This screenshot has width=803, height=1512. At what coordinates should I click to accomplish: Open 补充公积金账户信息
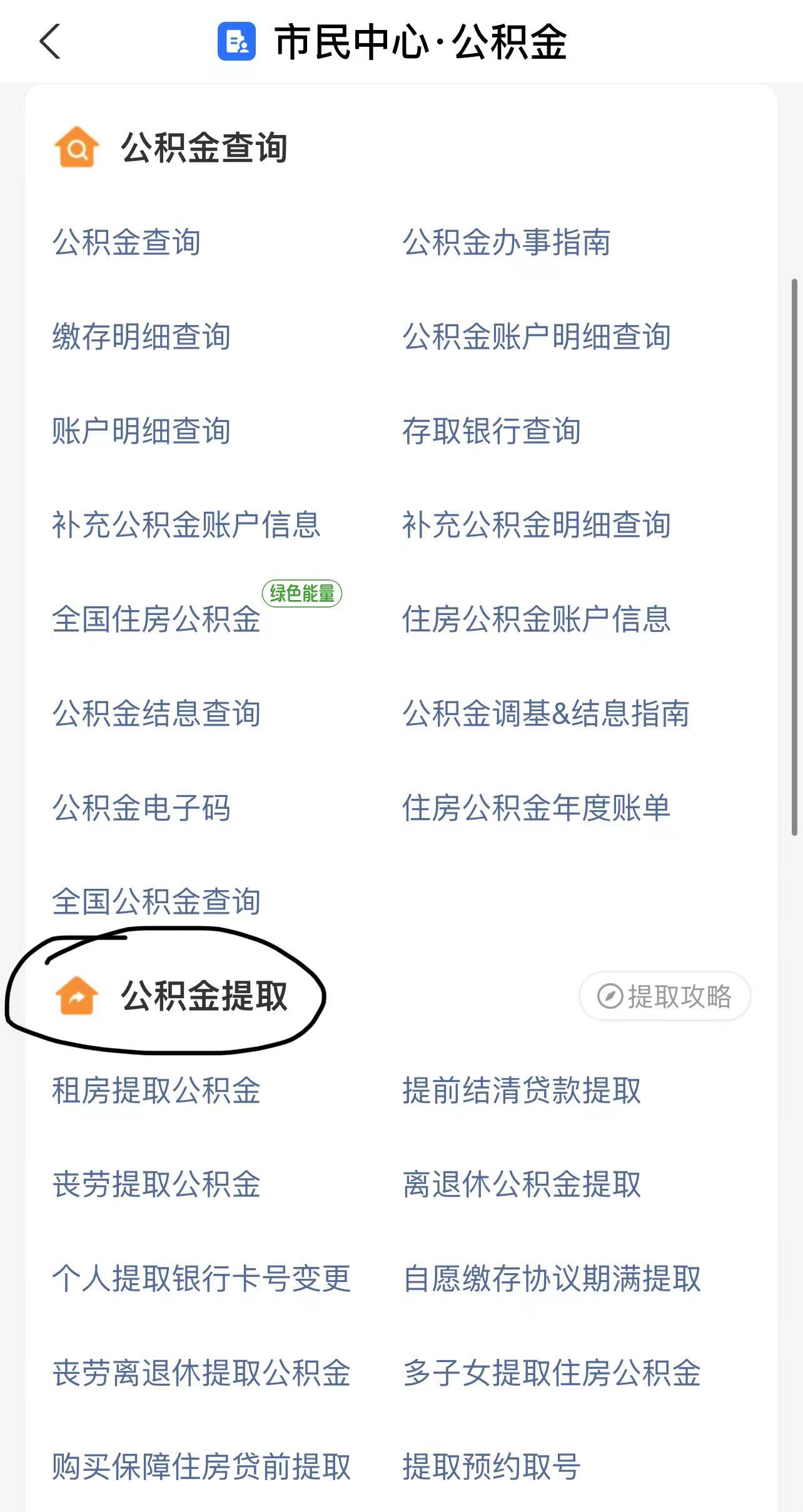point(186,526)
